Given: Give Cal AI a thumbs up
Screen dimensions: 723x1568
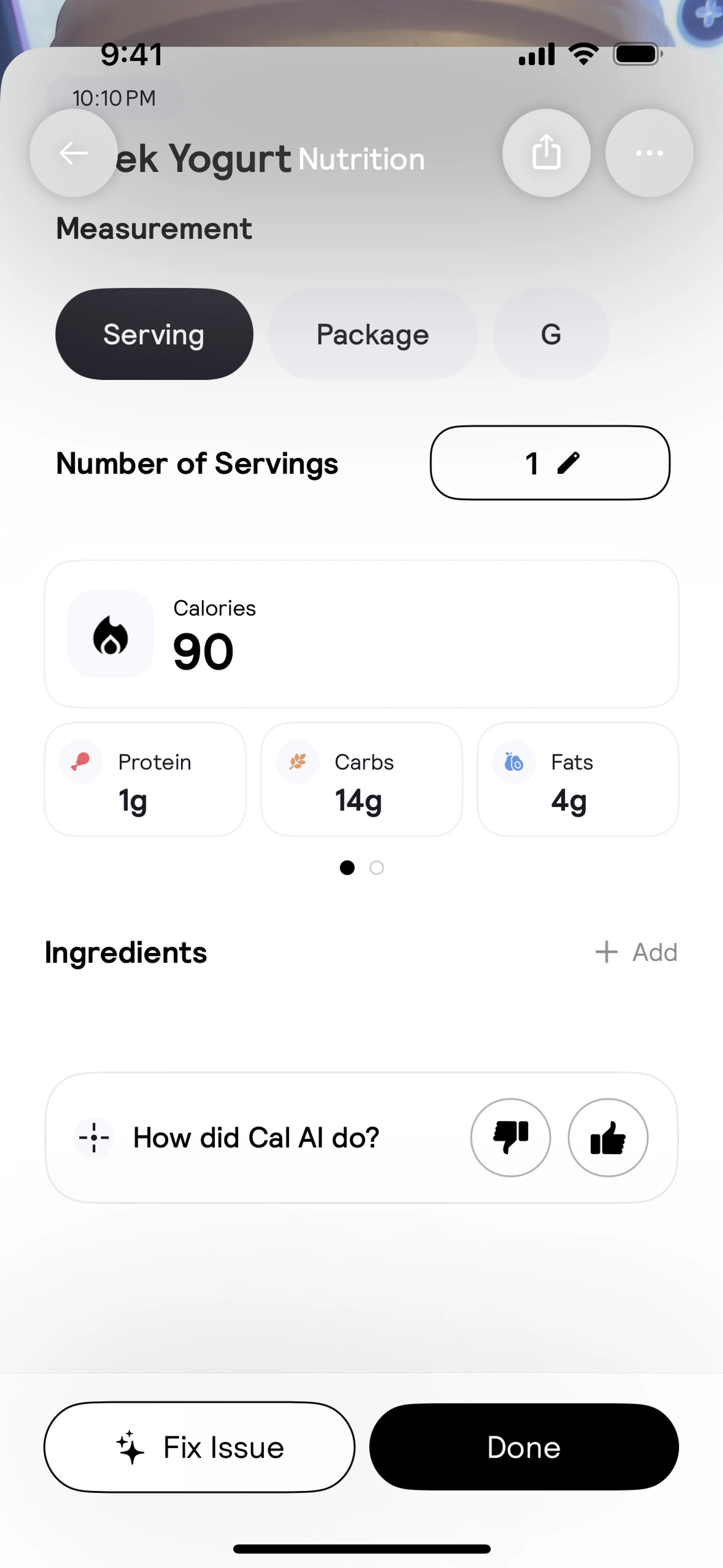Looking at the screenshot, I should [x=607, y=1137].
